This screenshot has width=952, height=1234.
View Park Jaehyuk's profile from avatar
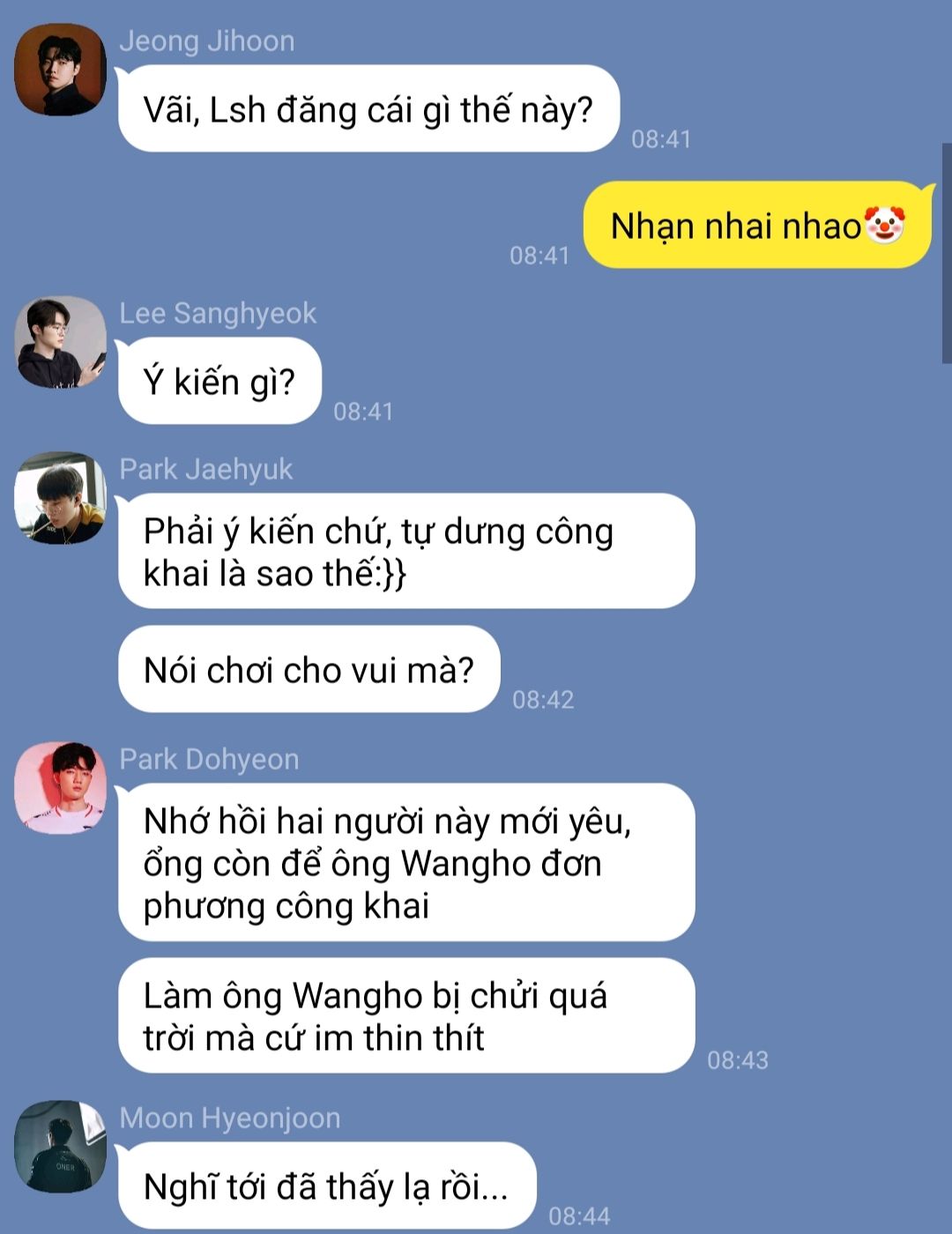click(x=60, y=498)
